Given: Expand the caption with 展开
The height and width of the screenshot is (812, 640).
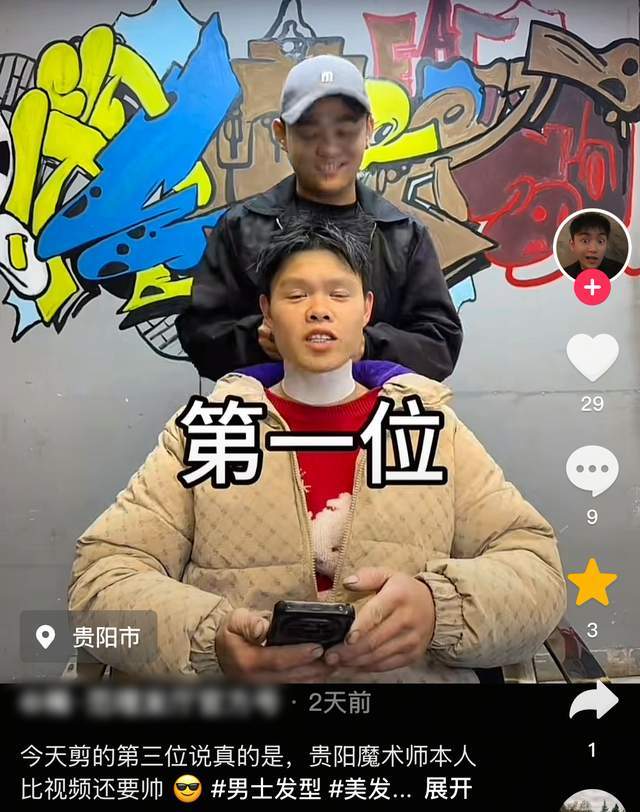Looking at the screenshot, I should 447,788.
